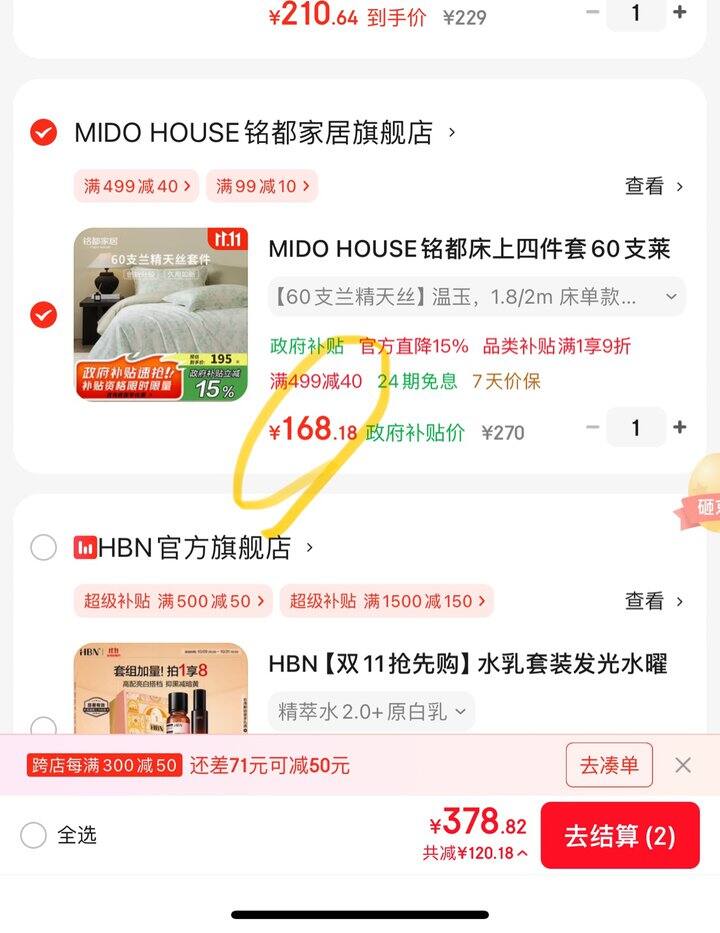
Task: Toggle the 全选 select-all option
Action: coord(34,835)
